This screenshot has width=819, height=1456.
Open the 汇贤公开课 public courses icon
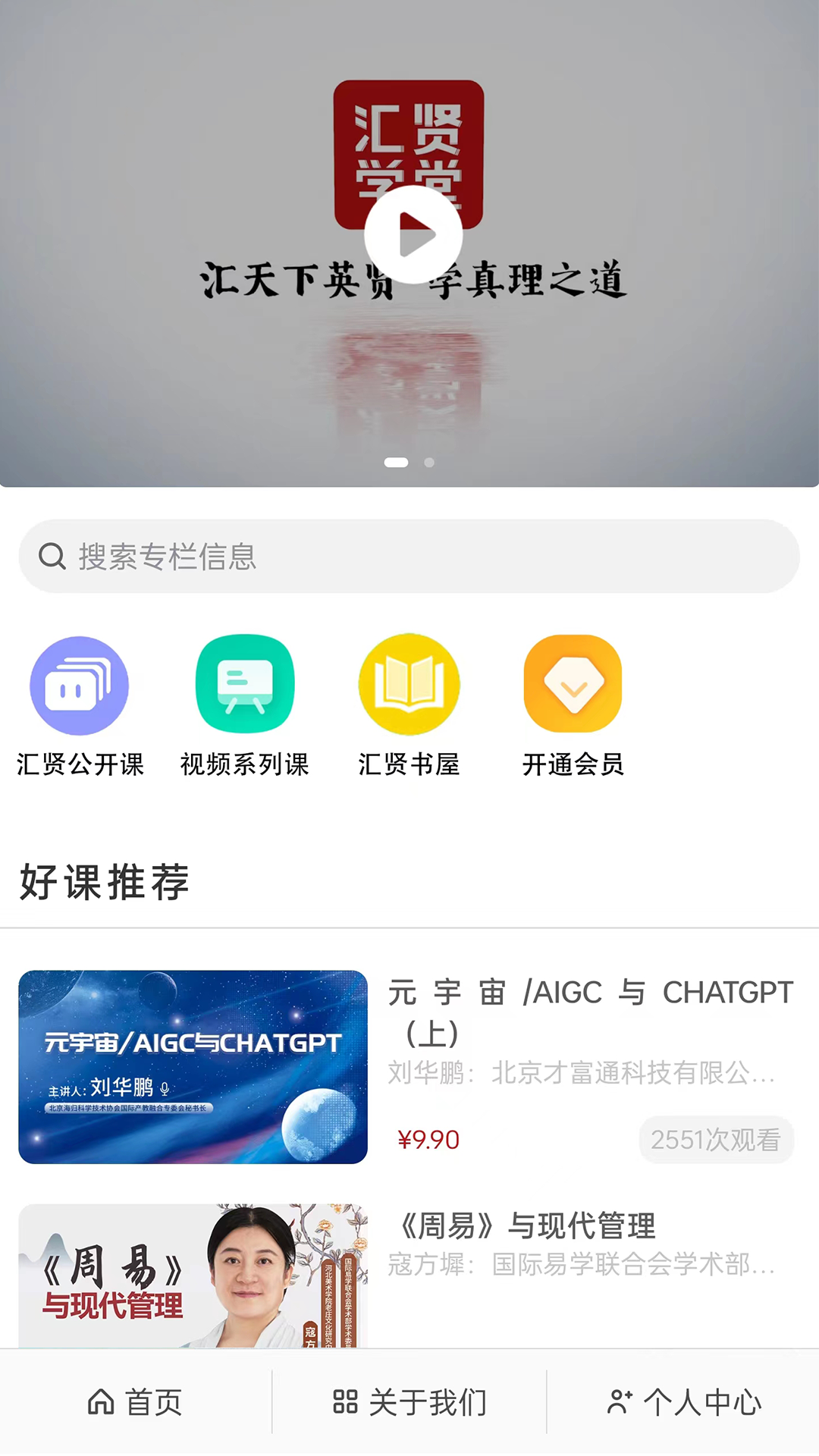pos(78,684)
